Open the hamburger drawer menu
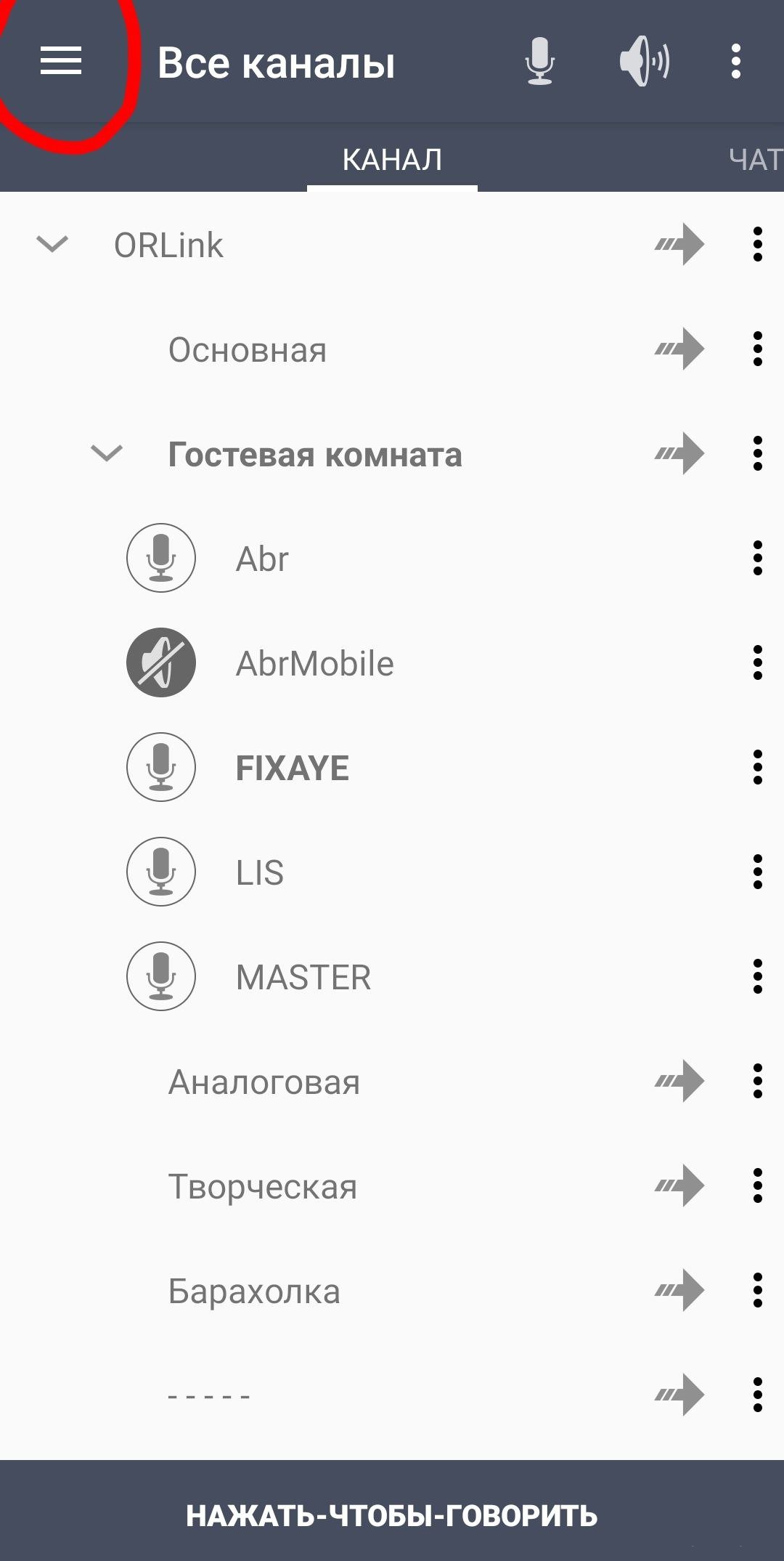This screenshot has width=784, height=1561. (x=61, y=61)
